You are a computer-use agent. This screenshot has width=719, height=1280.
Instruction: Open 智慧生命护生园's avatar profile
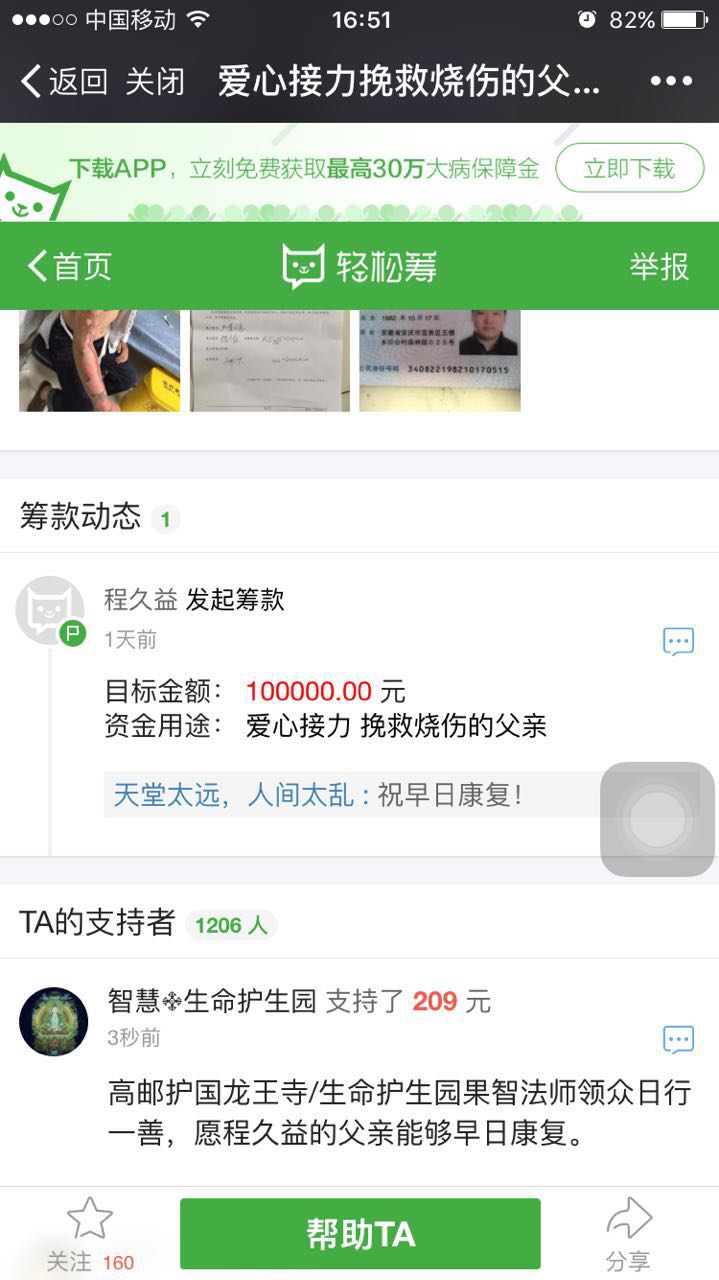coord(54,1022)
